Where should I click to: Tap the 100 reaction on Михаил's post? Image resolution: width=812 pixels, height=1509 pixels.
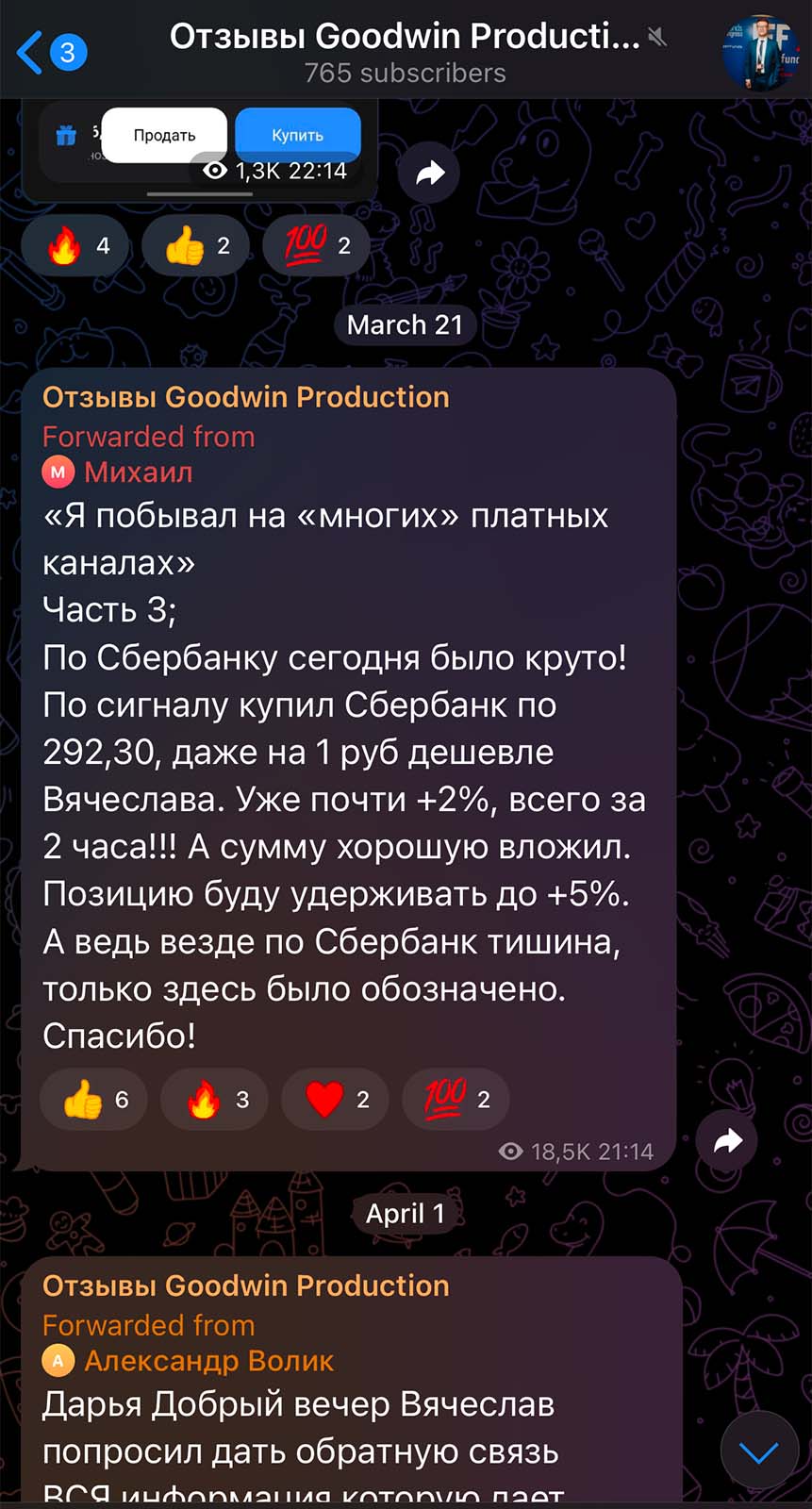tap(456, 1100)
